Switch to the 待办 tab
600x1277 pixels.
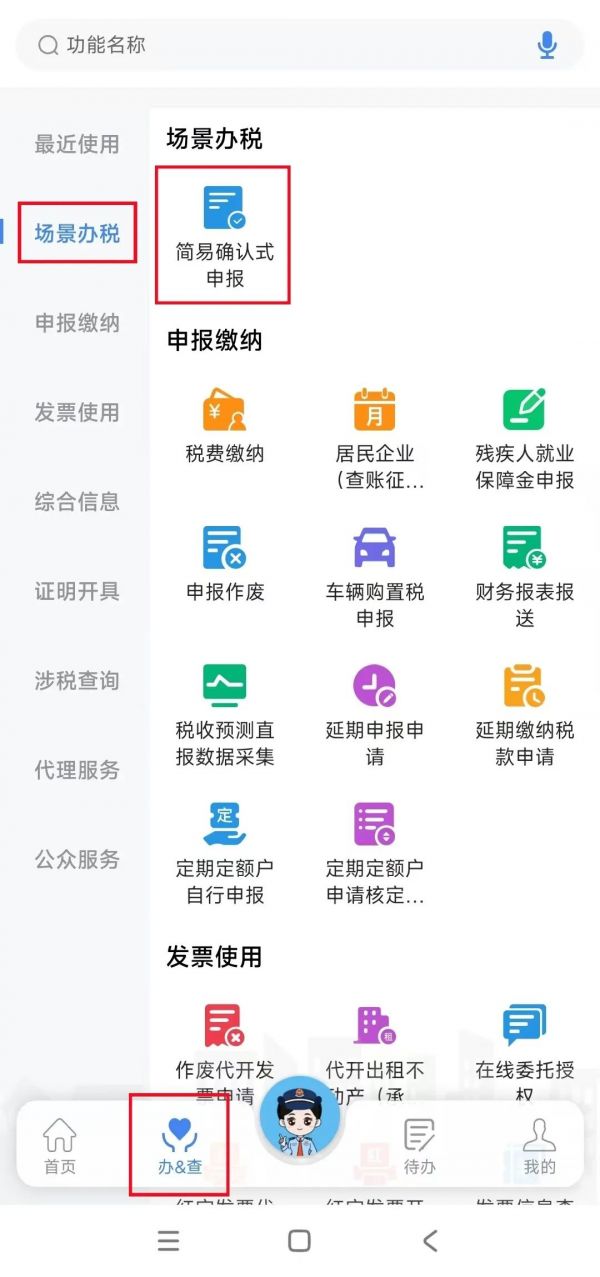coord(418,1146)
